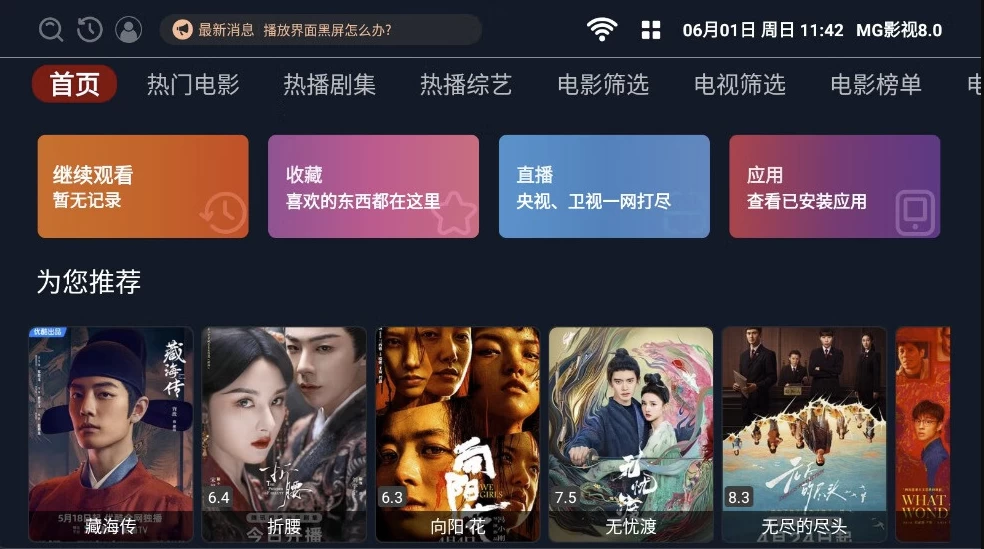984x549 pixels.
Task: Switch to the 电影筛选 tab
Action: (x=603, y=85)
